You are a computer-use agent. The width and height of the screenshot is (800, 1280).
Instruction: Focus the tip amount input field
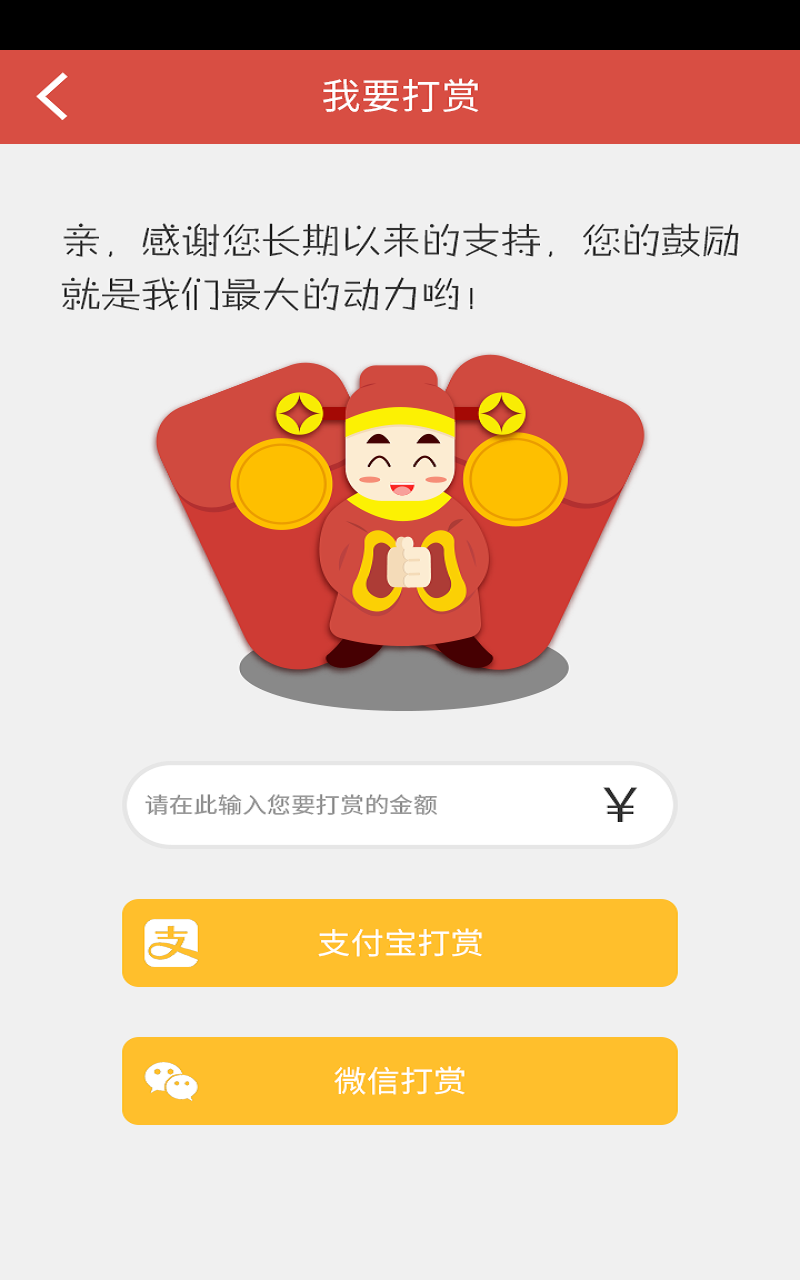pyautogui.click(x=400, y=805)
